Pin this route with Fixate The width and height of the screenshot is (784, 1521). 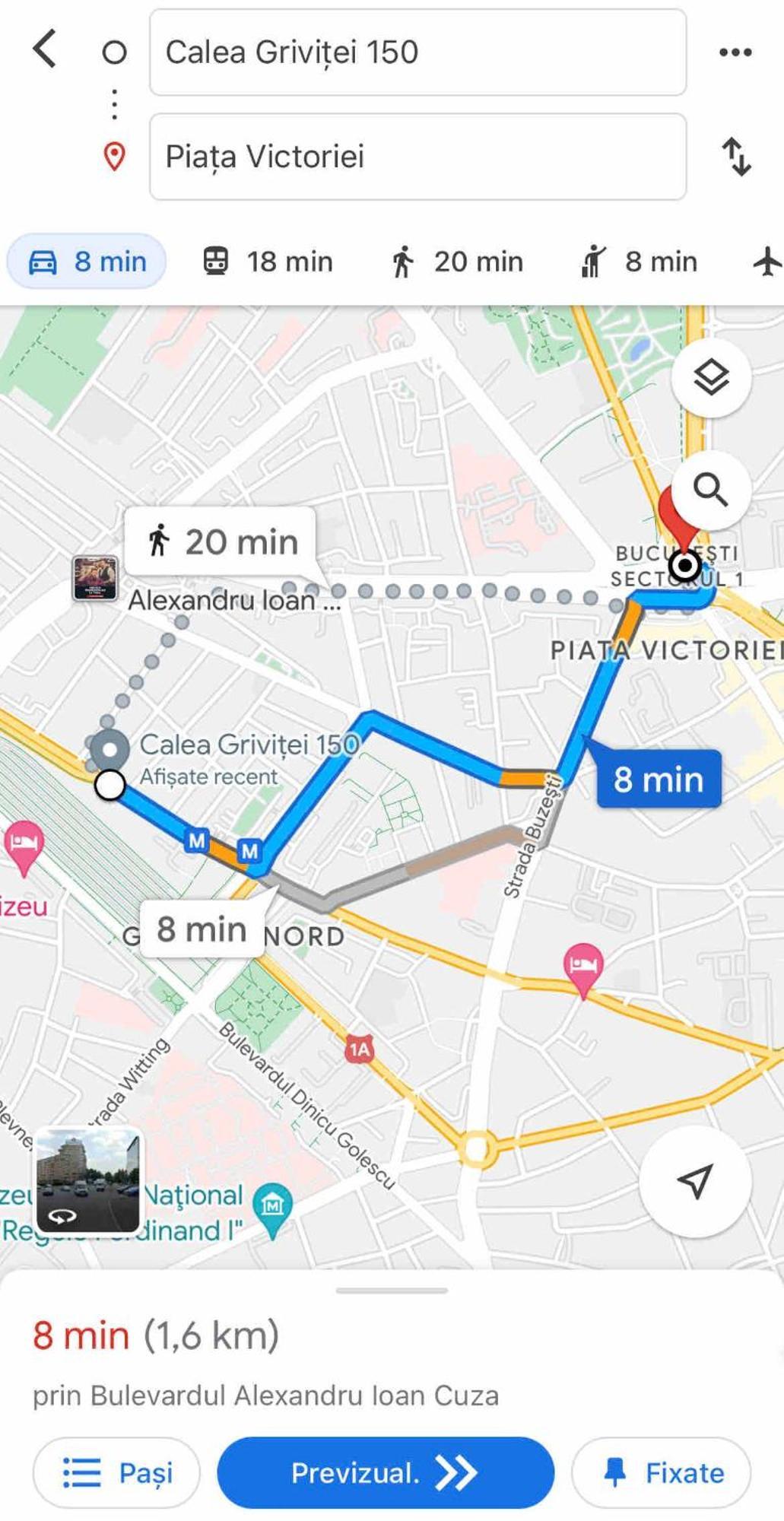[x=661, y=1473]
